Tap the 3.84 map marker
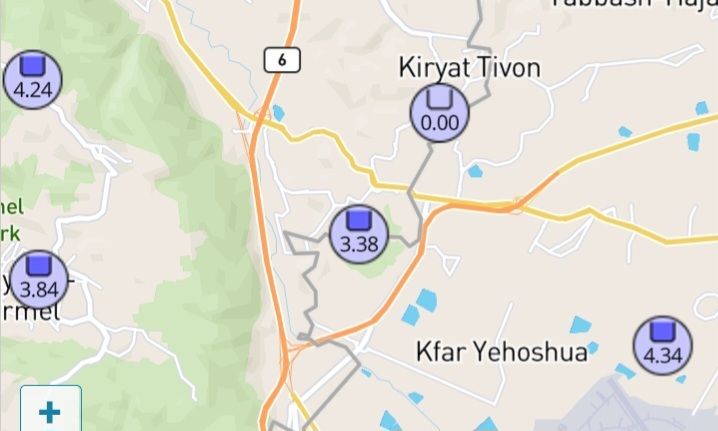 (39, 280)
